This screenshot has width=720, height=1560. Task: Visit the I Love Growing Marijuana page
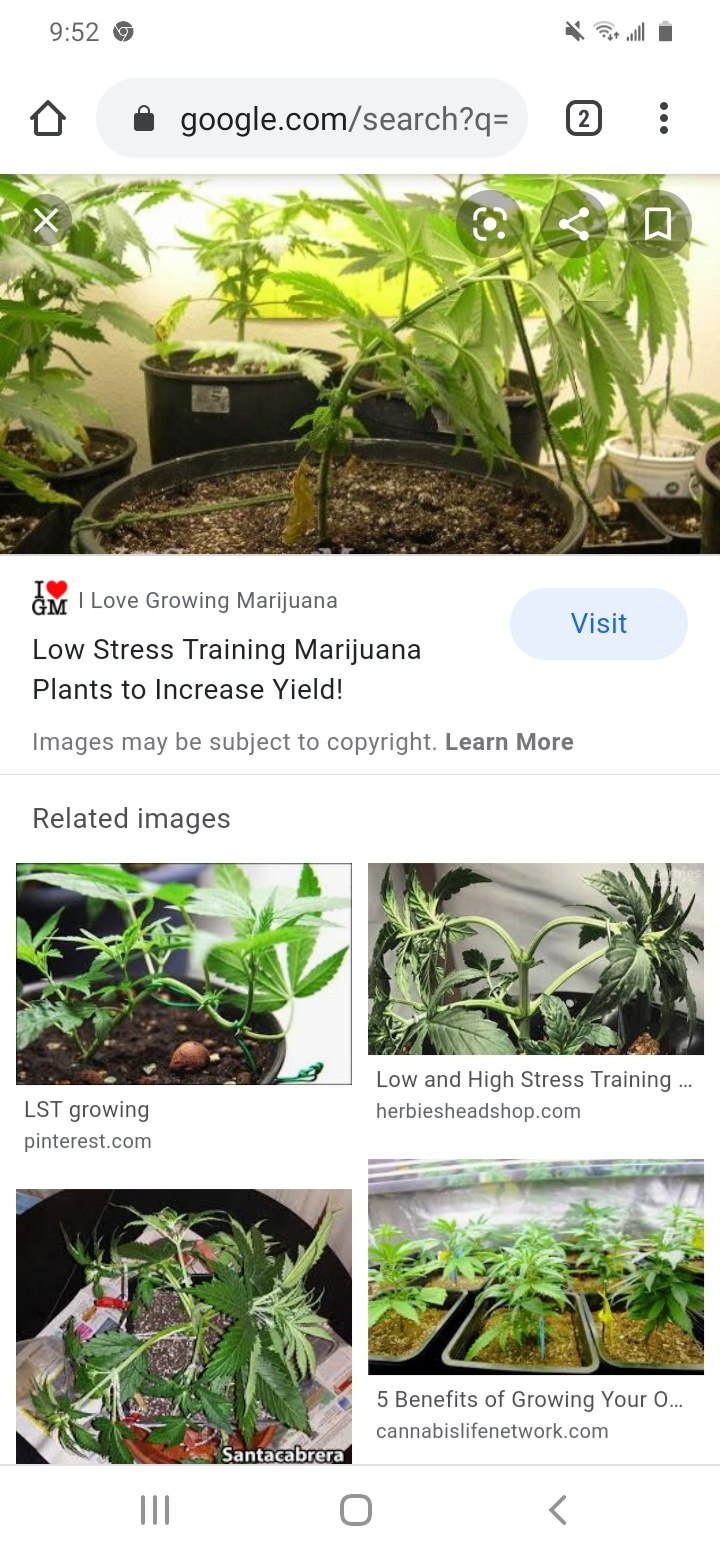(599, 623)
